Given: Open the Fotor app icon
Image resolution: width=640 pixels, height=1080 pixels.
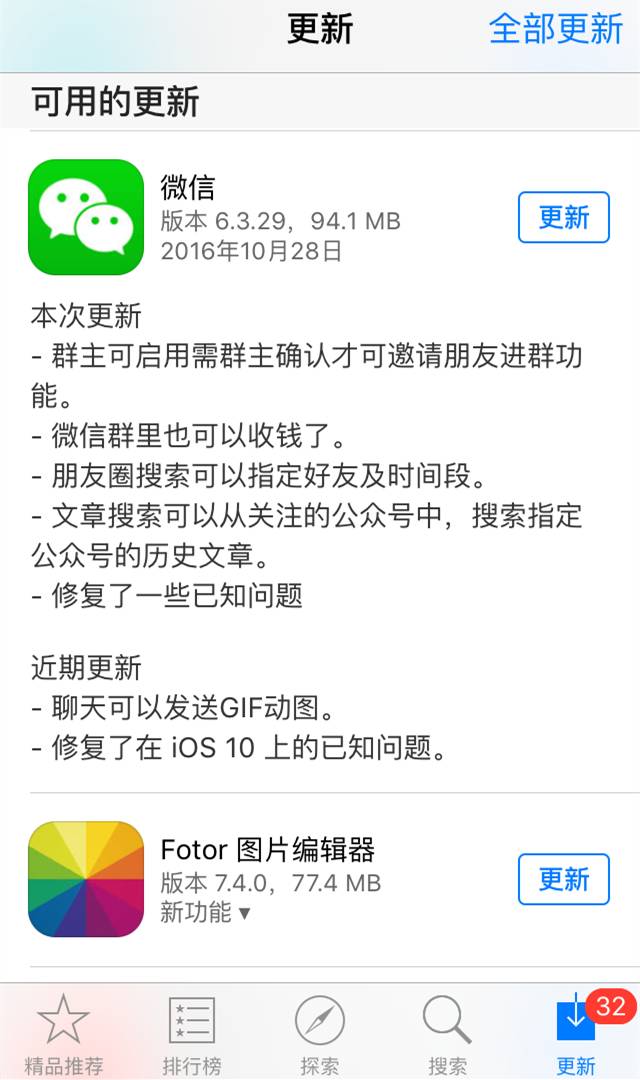Looking at the screenshot, I should point(86,879).
